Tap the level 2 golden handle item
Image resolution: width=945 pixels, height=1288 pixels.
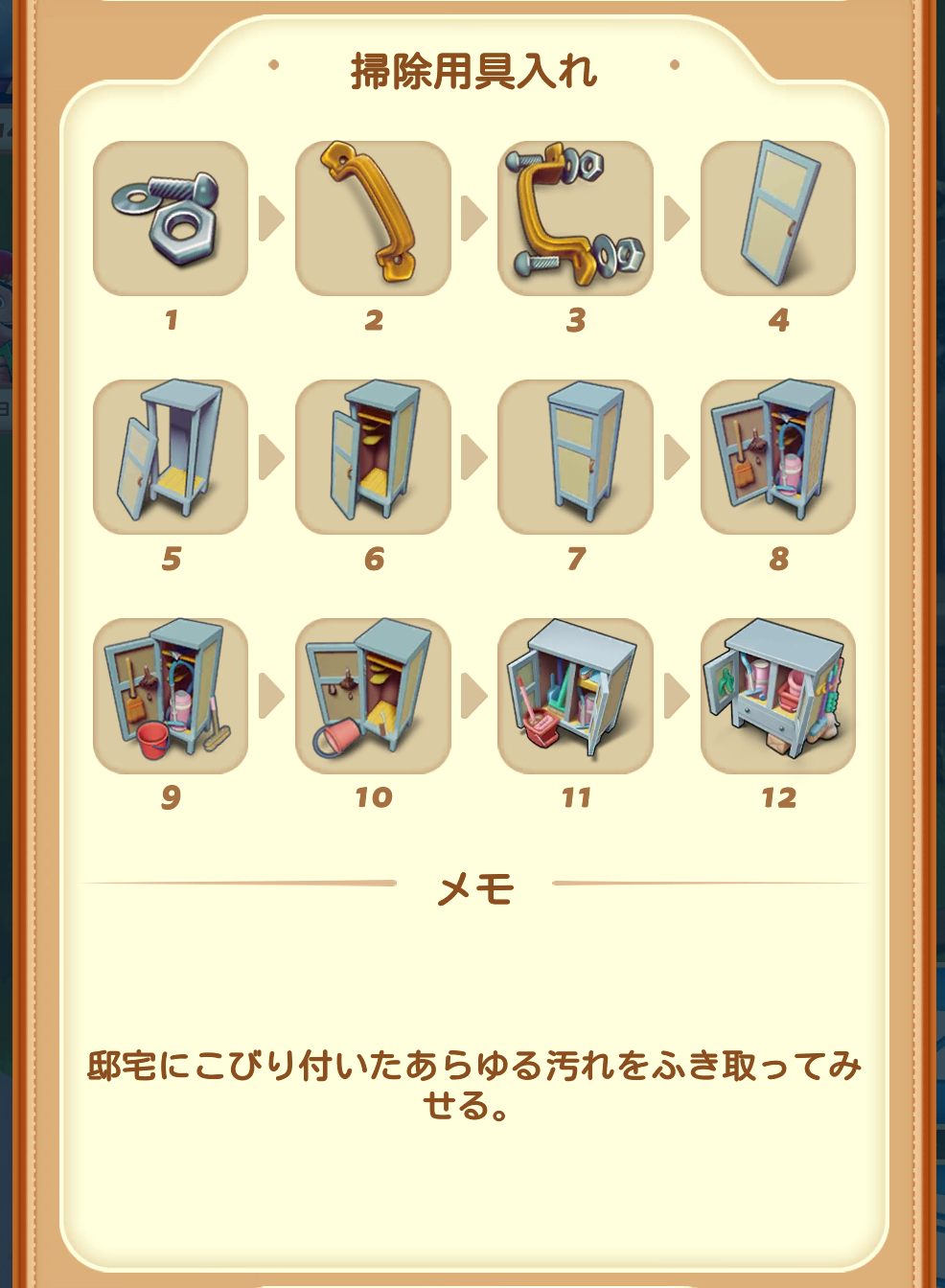click(x=373, y=218)
